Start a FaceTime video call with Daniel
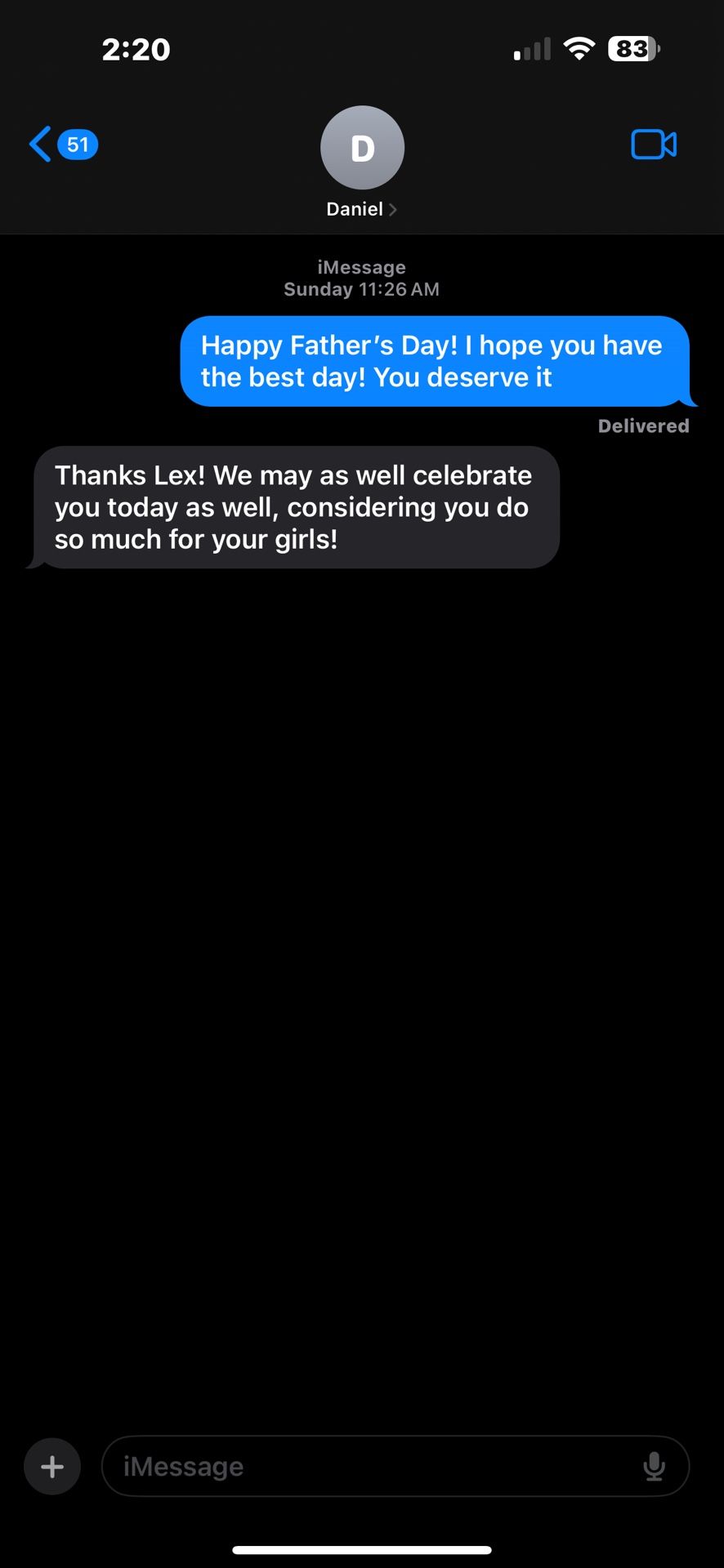This screenshot has height=1568, width=724. click(654, 145)
